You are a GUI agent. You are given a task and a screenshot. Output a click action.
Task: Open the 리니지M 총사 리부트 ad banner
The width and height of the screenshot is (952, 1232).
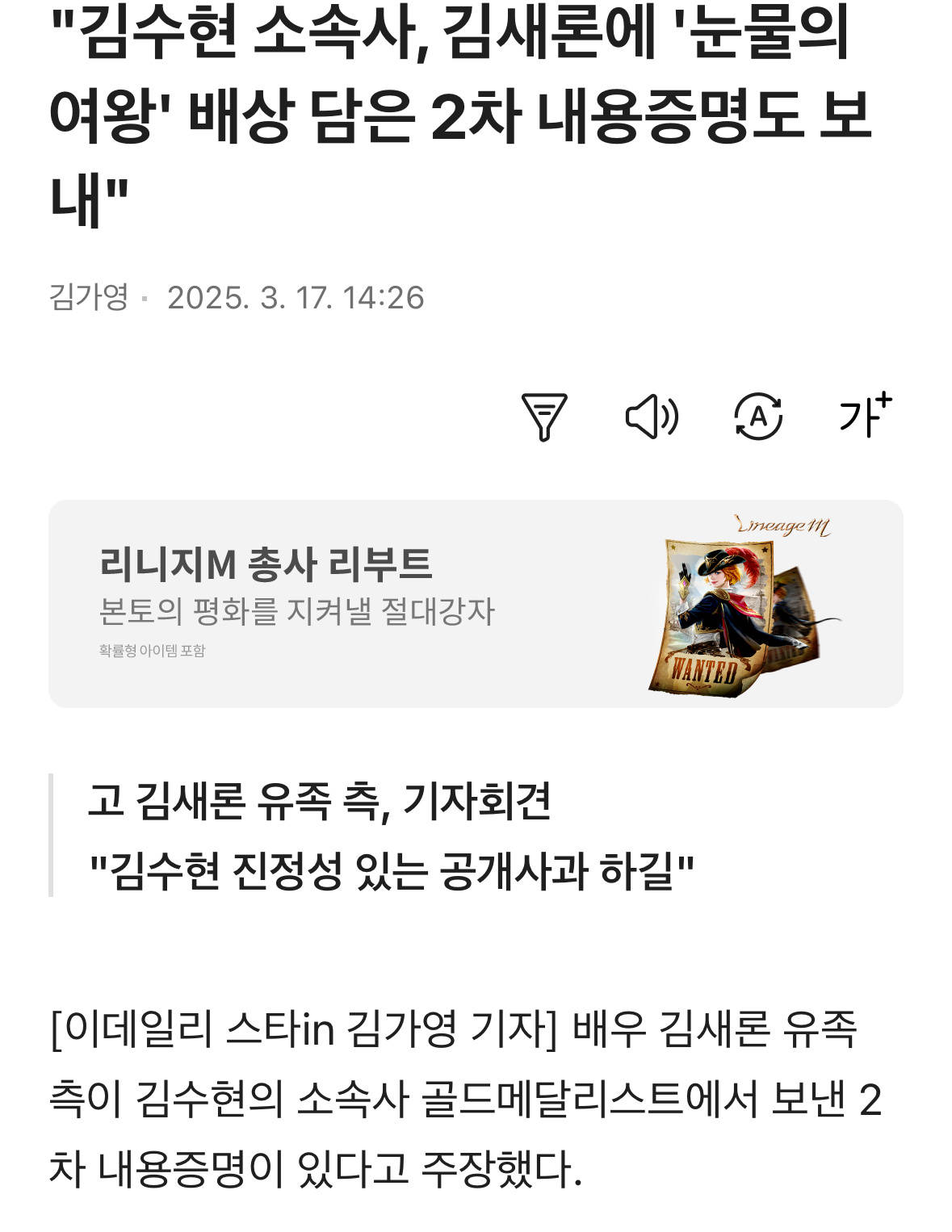475,603
